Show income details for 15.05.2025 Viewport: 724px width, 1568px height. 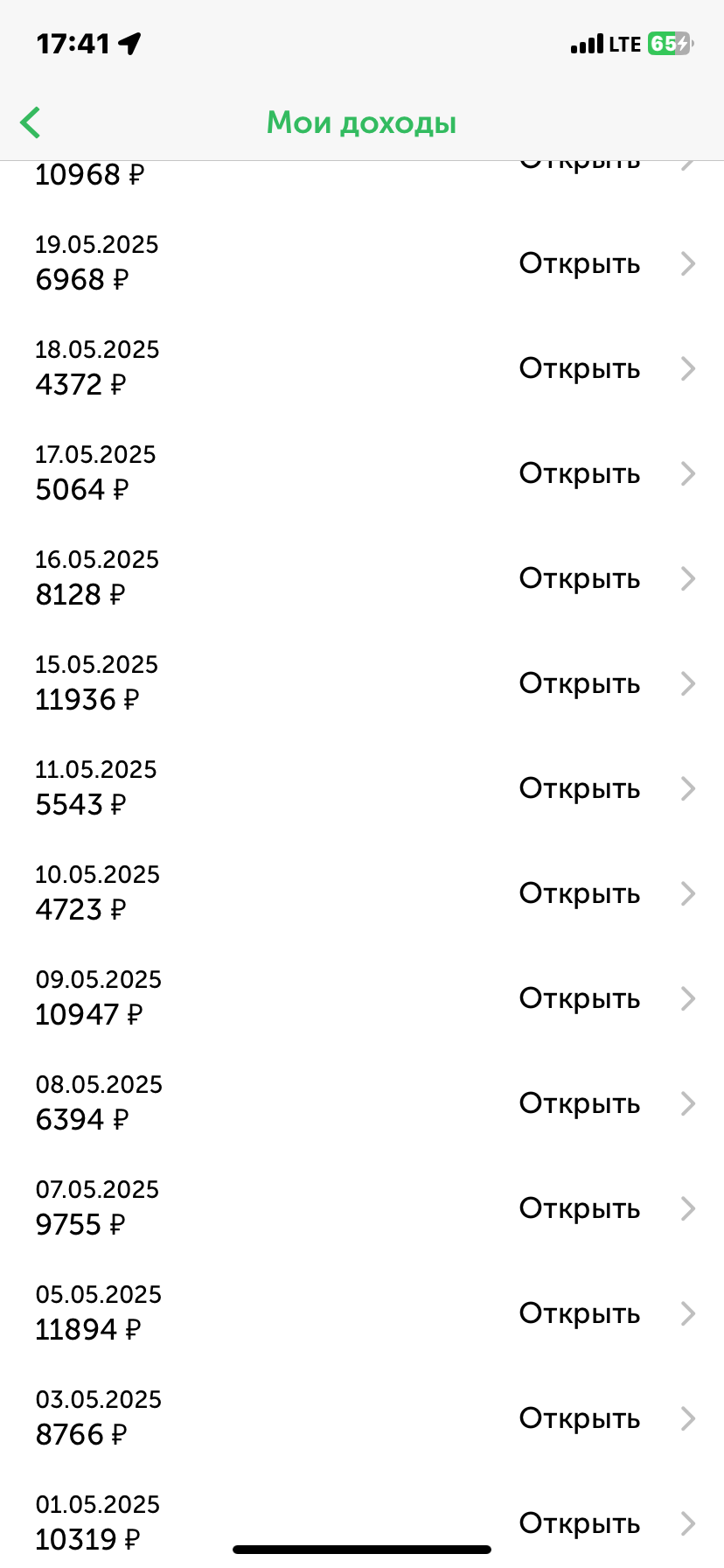pyautogui.click(x=579, y=683)
